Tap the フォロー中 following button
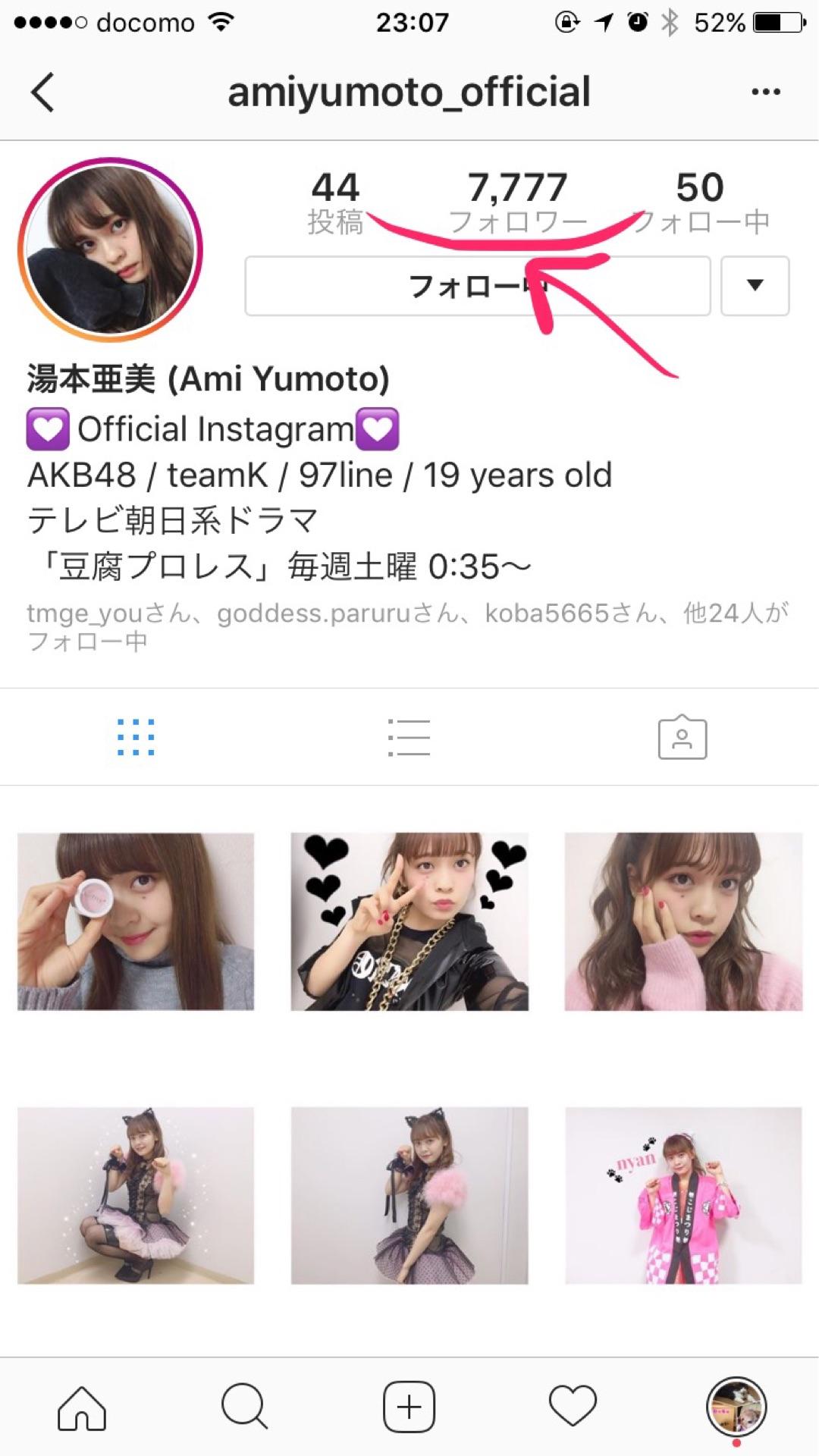Viewport: 819px width, 1456px height. [x=477, y=286]
